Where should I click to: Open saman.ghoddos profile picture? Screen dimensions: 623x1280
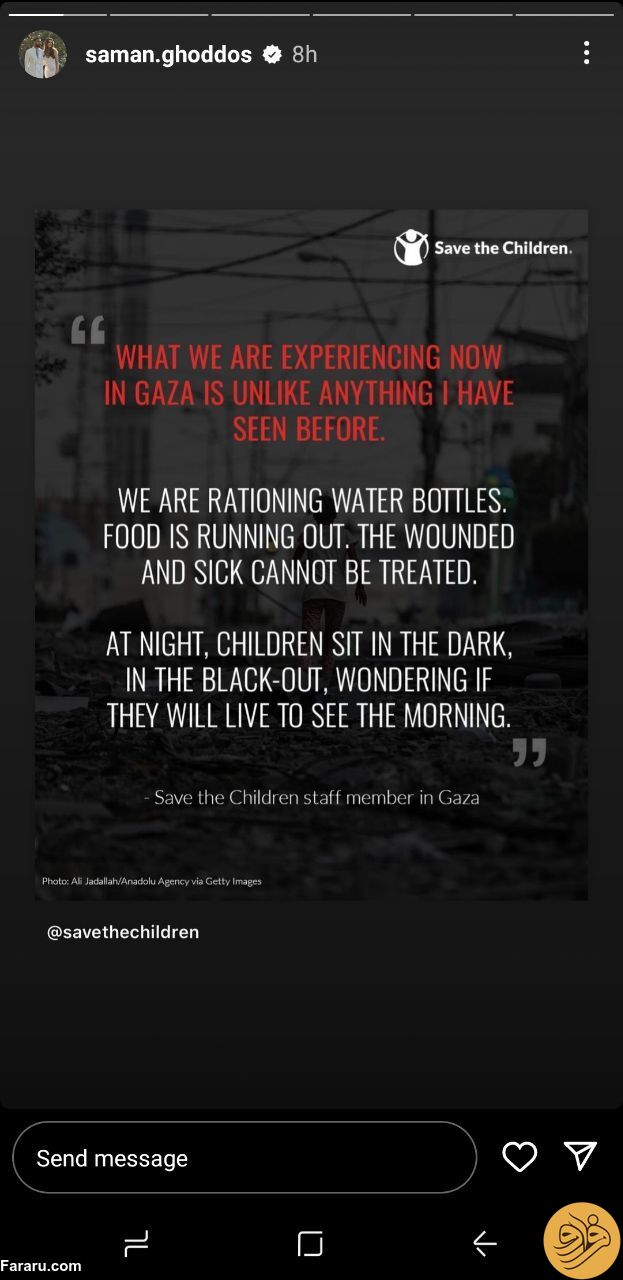[42, 54]
